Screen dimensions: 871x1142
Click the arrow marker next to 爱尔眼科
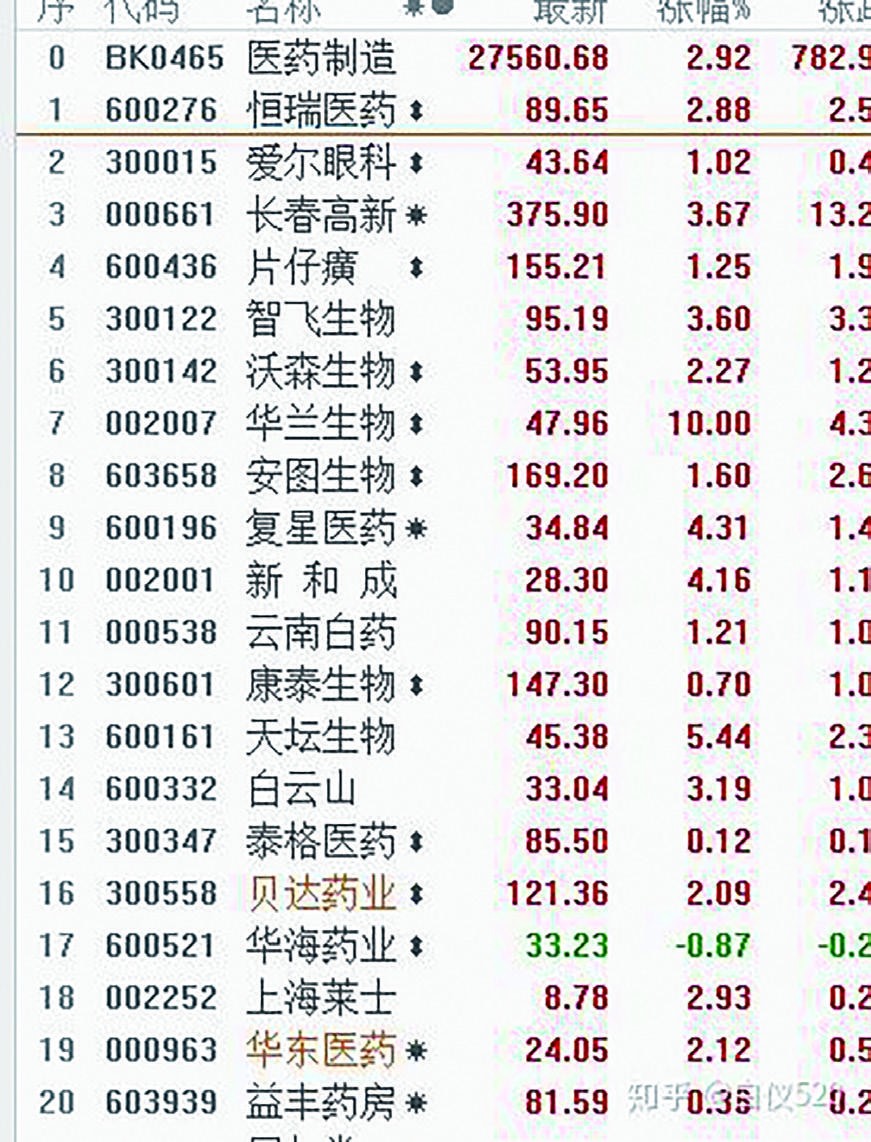pyautogui.click(x=416, y=163)
